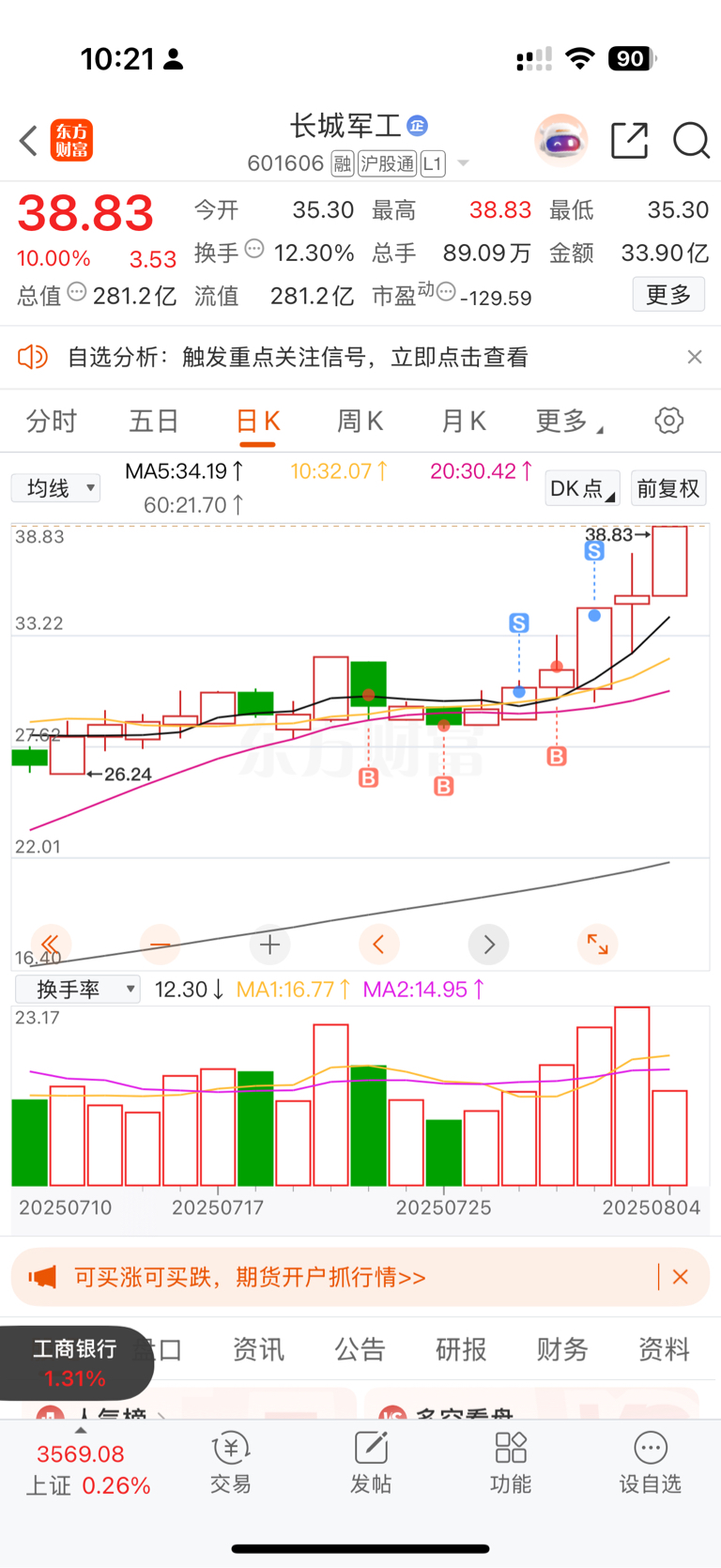Toggle the DK点 signal option
This screenshot has height=1568, width=721.
(583, 488)
